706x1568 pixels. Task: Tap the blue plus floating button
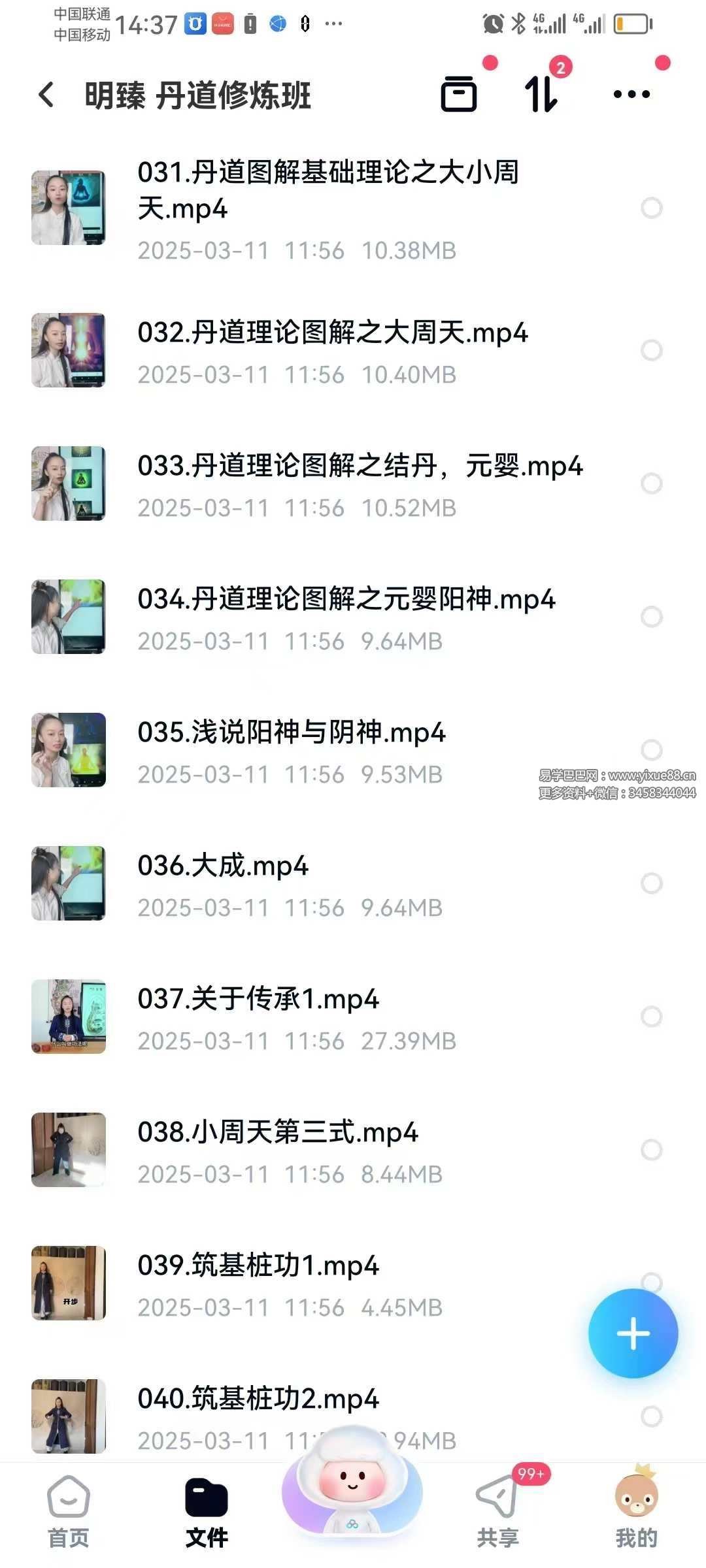(633, 1333)
